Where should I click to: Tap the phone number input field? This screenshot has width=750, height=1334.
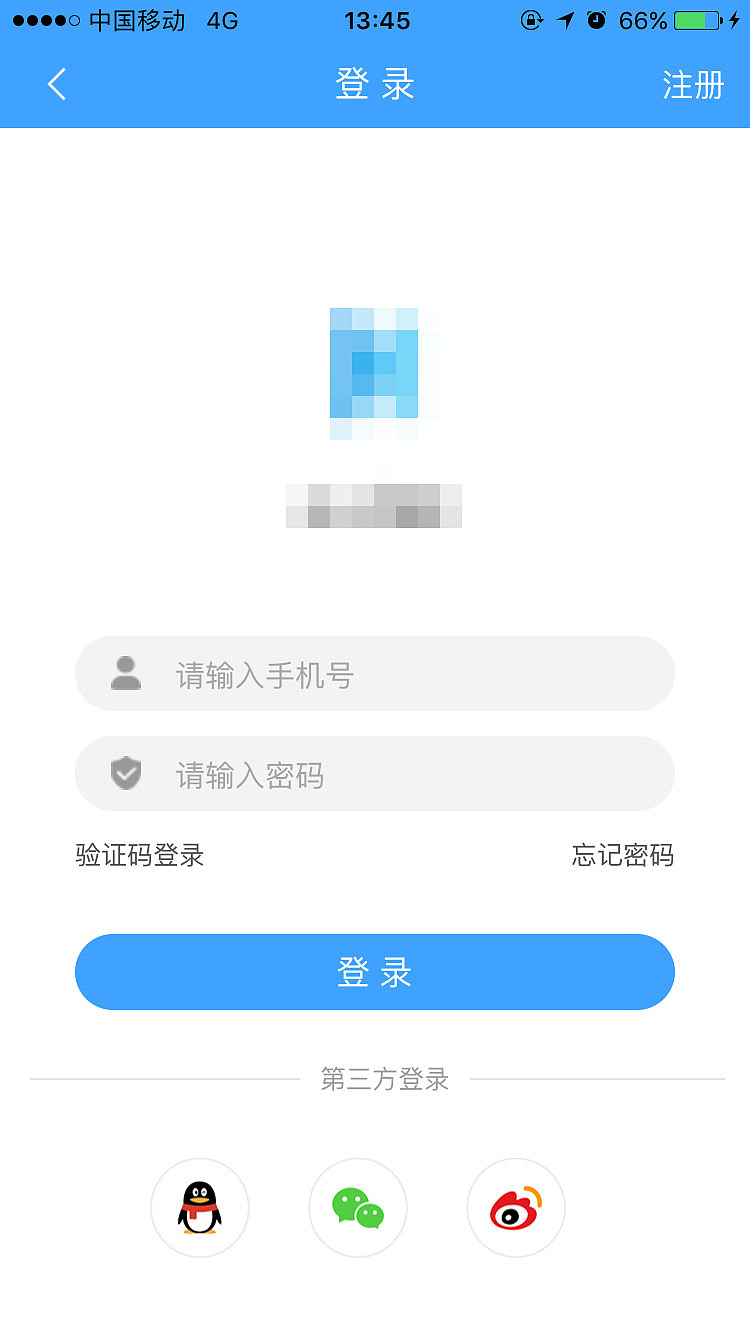375,673
